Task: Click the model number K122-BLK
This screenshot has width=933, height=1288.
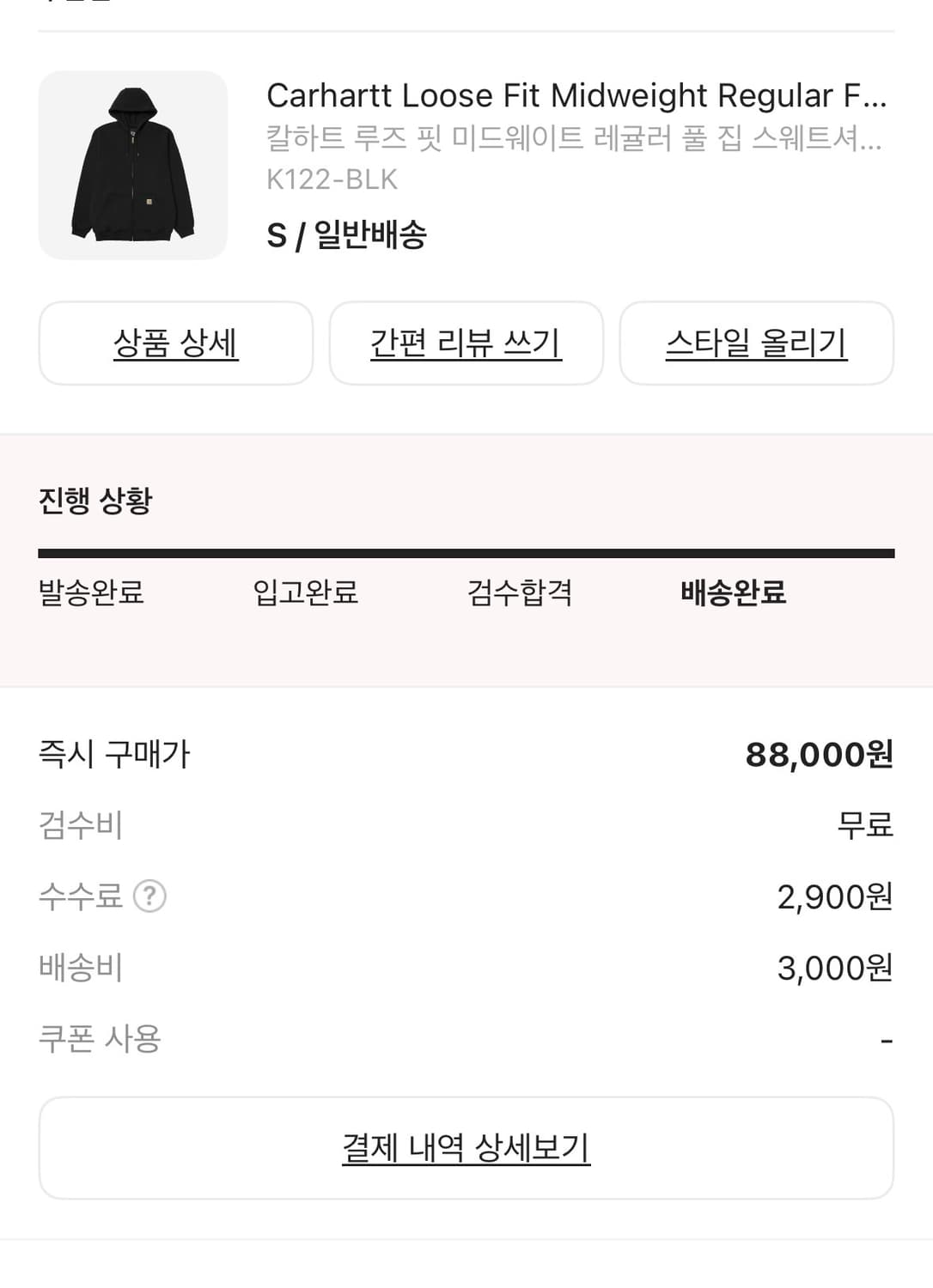Action: point(330,179)
